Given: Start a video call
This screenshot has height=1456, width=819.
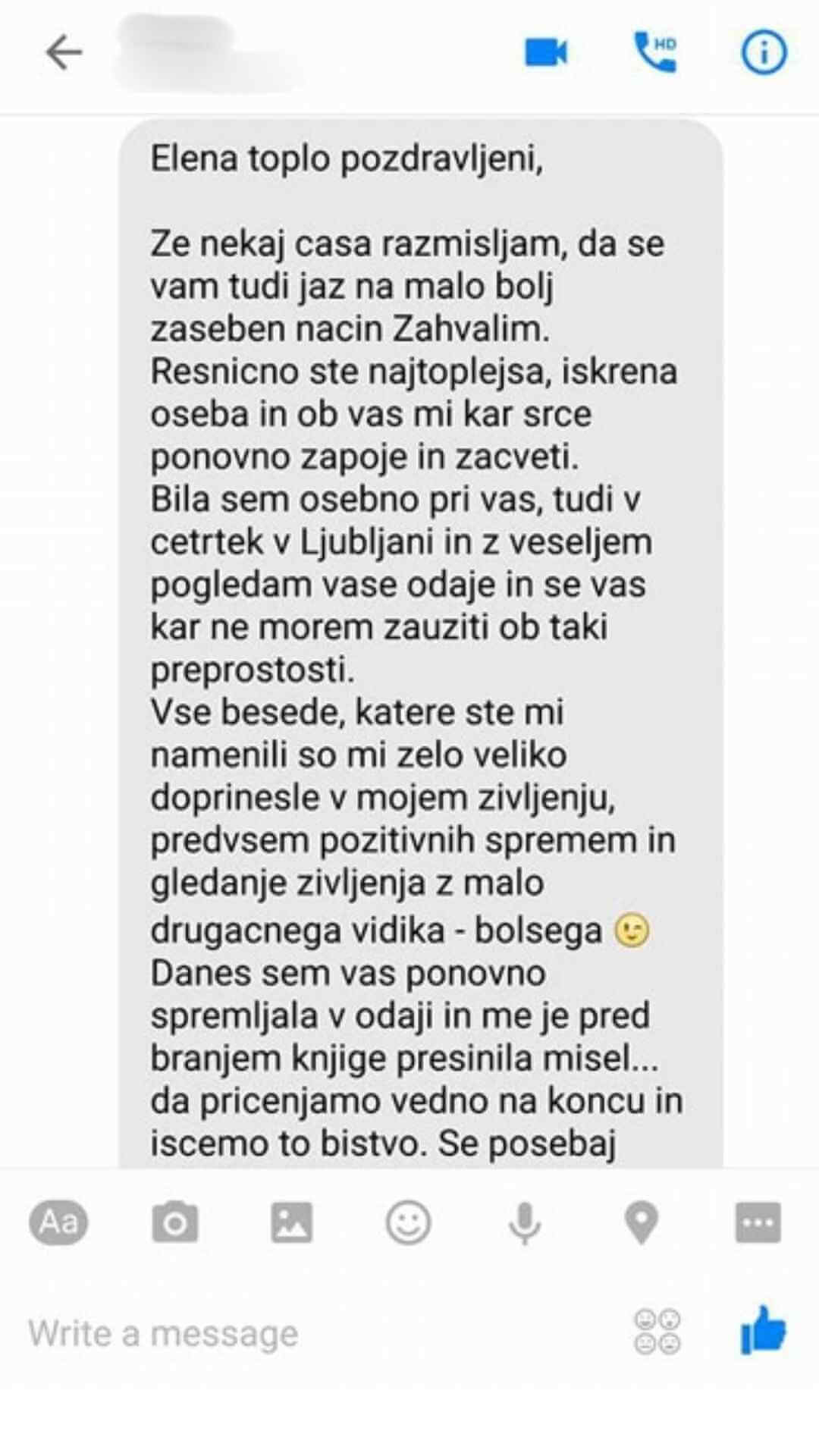Looking at the screenshot, I should (x=546, y=53).
